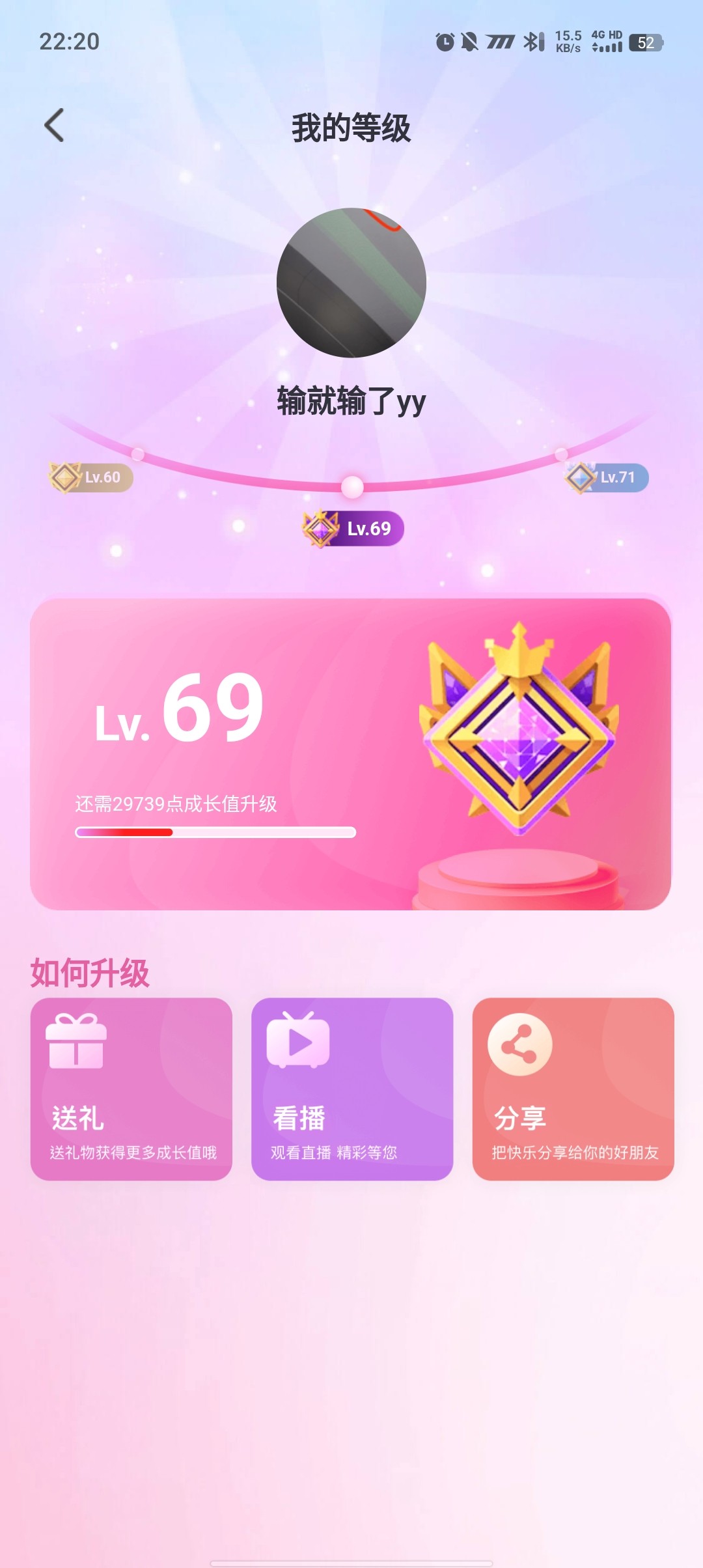This screenshot has width=703, height=1568.
Task: Go back from the 我的等级 page
Action: pos(55,125)
